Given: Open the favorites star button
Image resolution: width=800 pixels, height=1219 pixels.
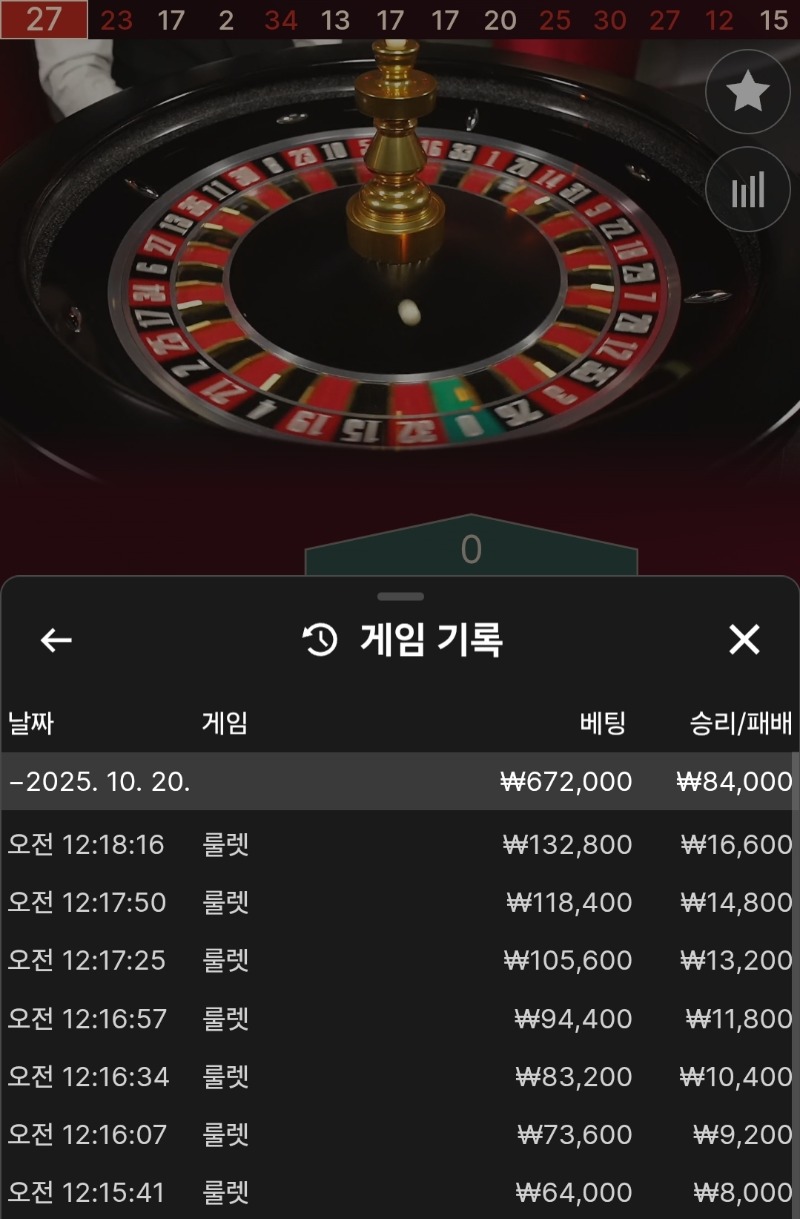Looking at the screenshot, I should 747,93.
